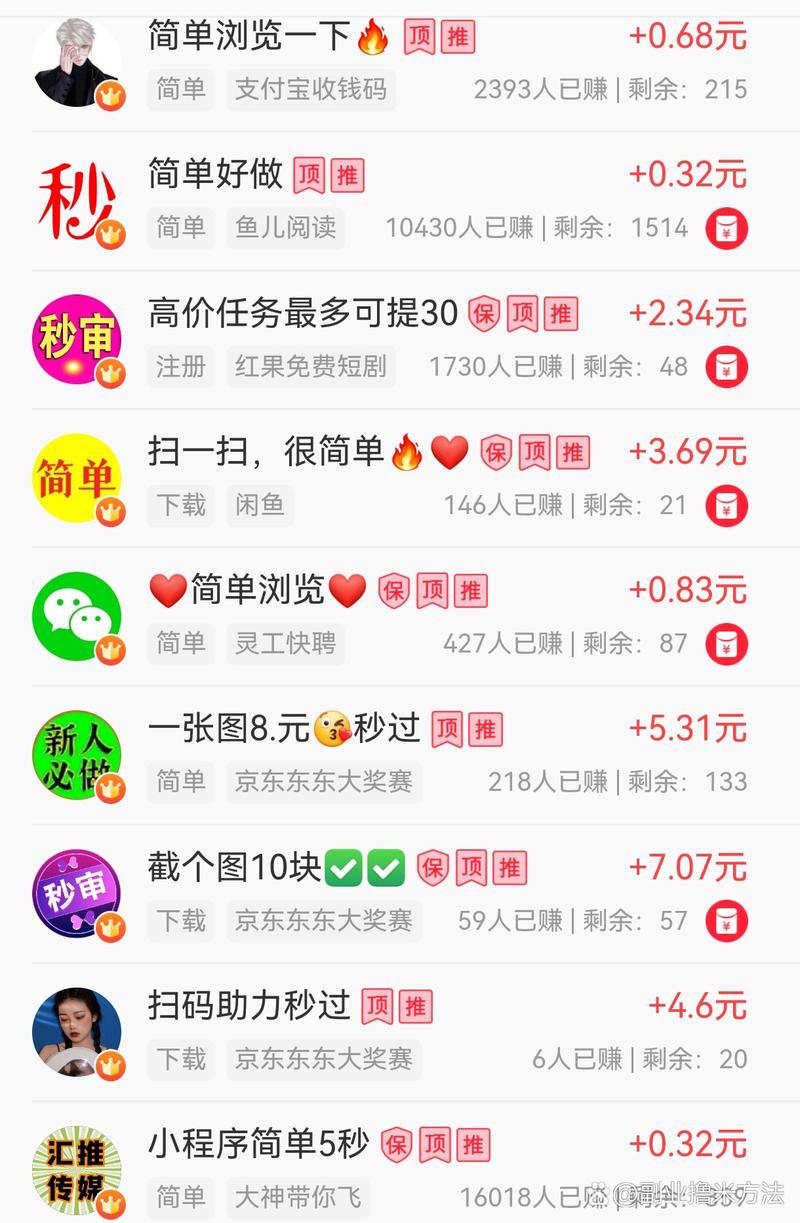Screen dimensions: 800x1223
Task: Open the 新人必做 task avatar
Action: (77, 752)
